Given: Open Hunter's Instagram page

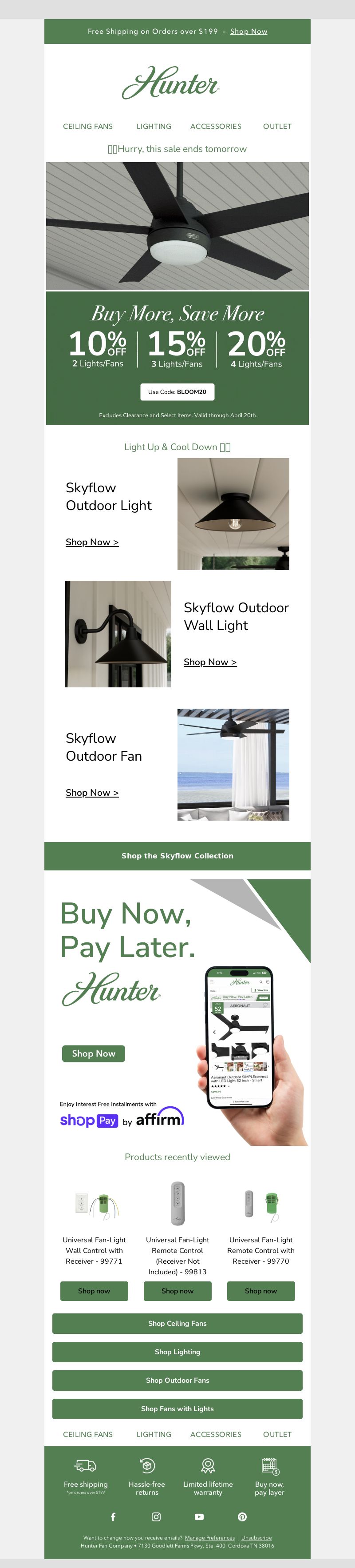Looking at the screenshot, I should (x=156, y=1517).
